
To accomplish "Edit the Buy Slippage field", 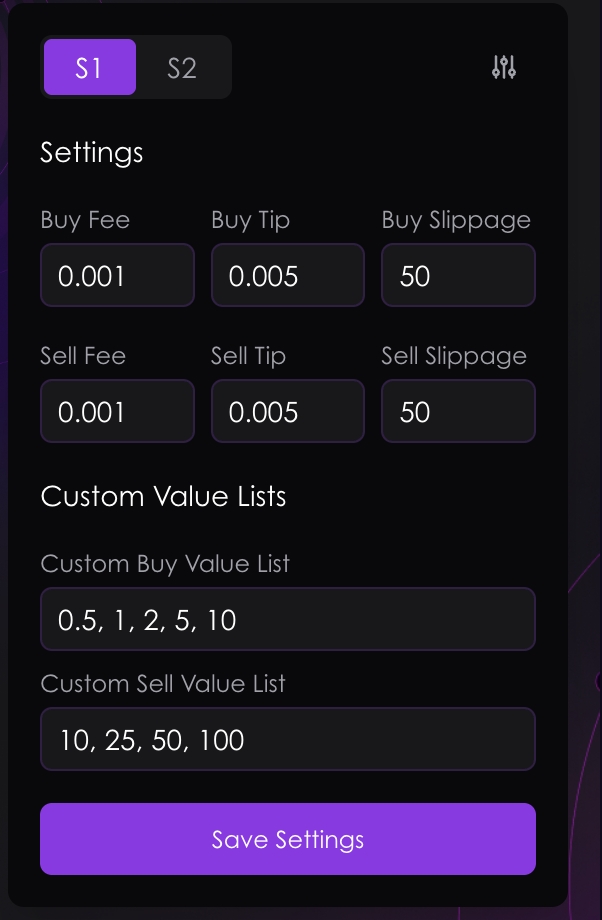I will (x=458, y=275).
